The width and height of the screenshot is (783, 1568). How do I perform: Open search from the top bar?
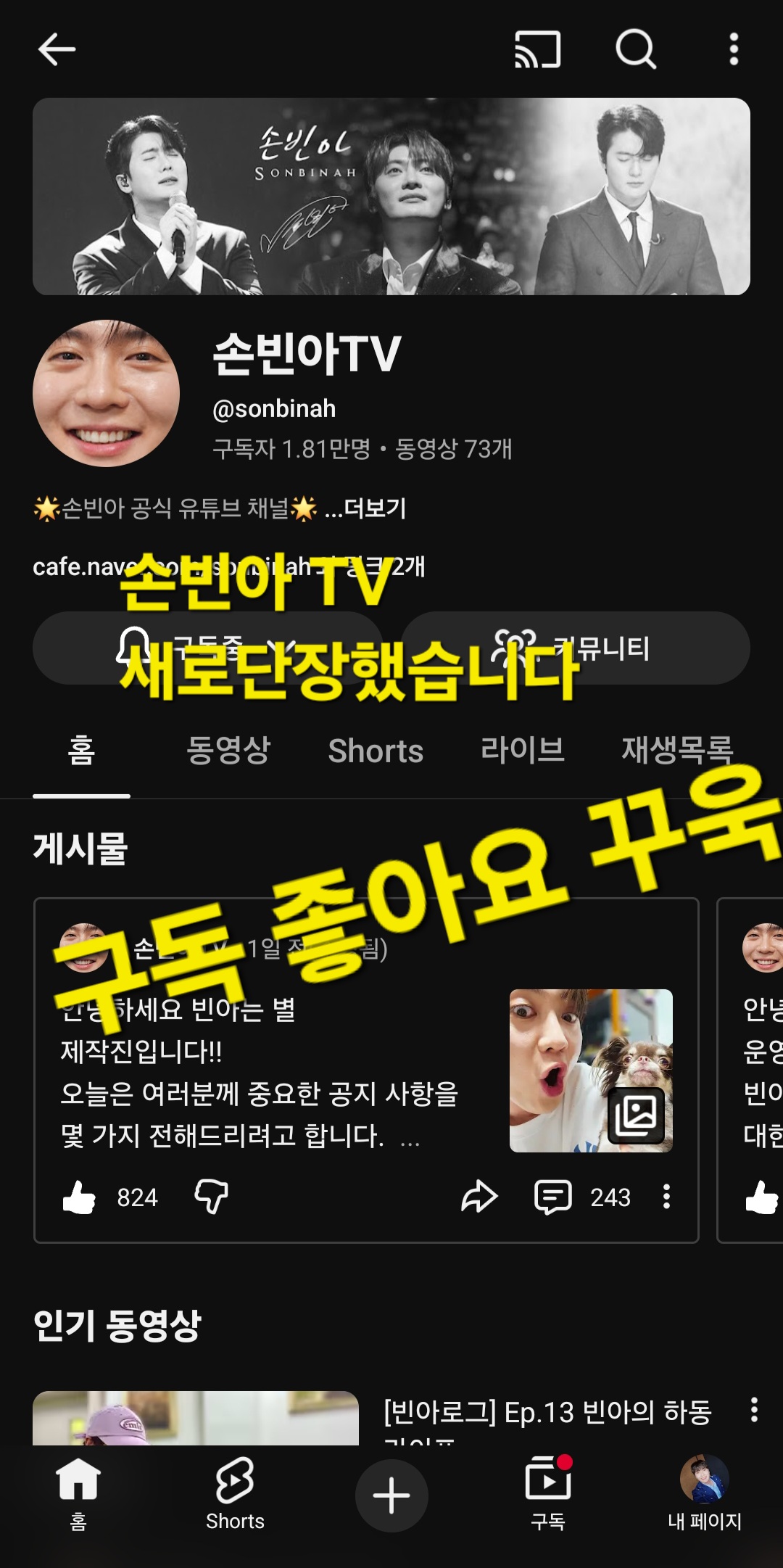[x=636, y=49]
